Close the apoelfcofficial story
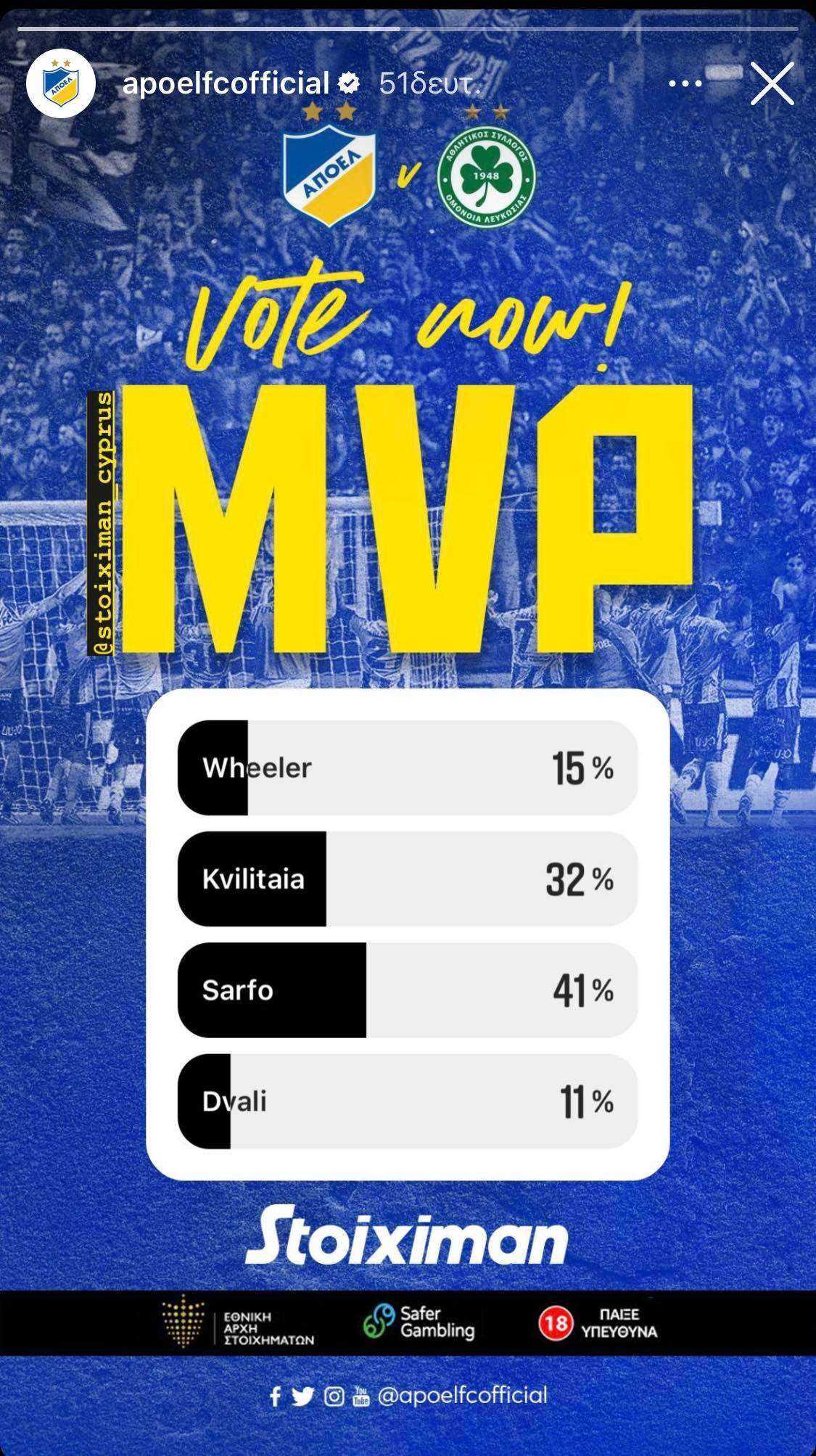Viewport: 816px width, 1456px height. (772, 83)
